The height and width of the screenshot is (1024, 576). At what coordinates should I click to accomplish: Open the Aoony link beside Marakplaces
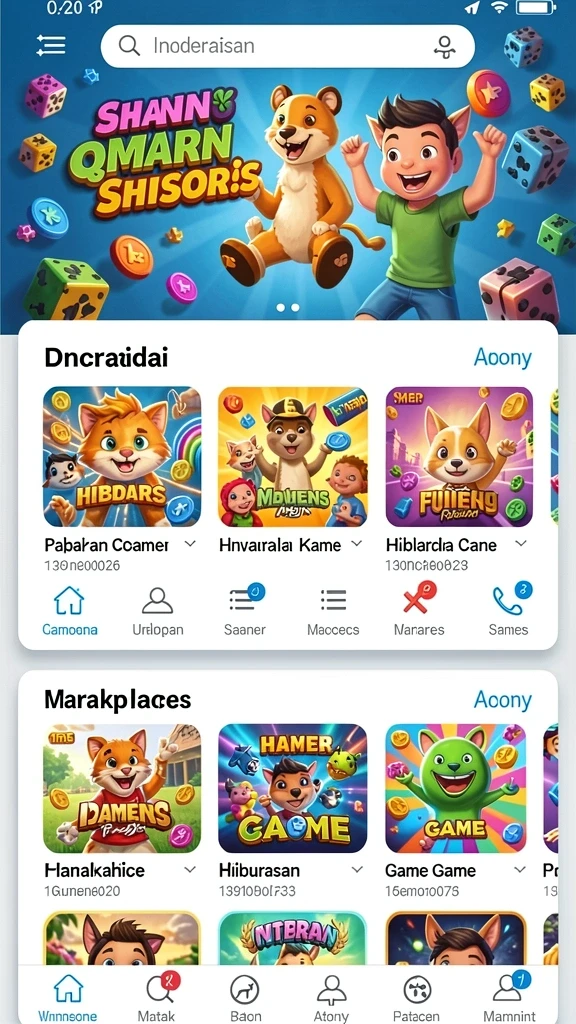coord(502,699)
